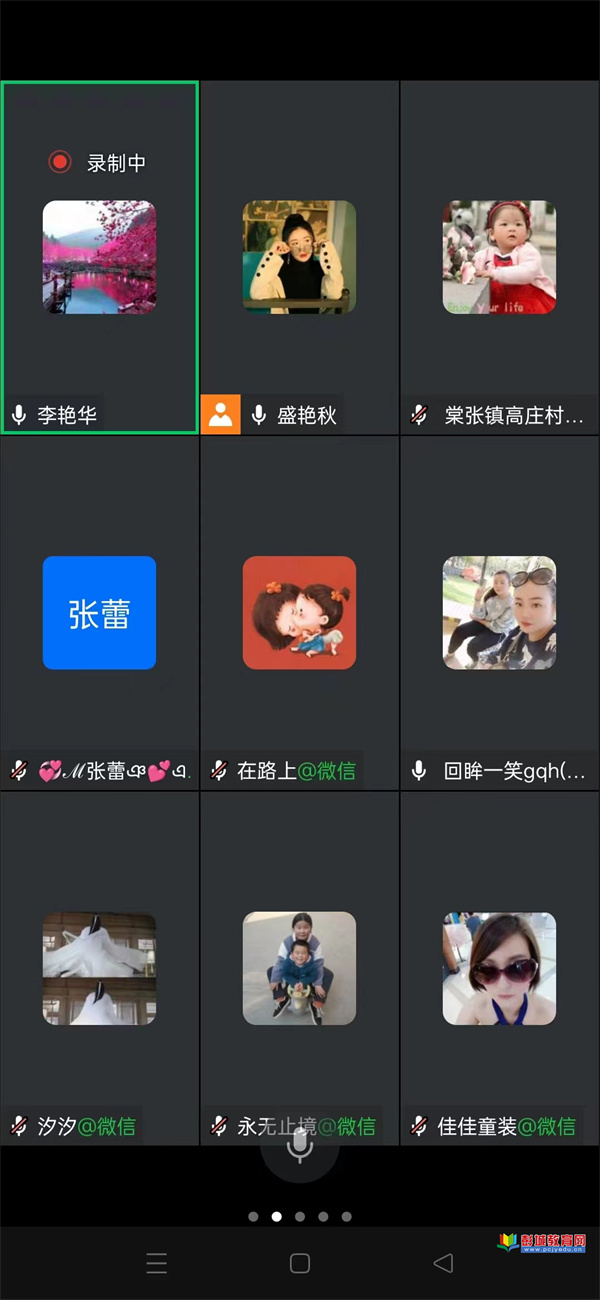Tap the 张蕾 participant tile
Viewport: 600px width, 1300px height.
click(x=99, y=612)
